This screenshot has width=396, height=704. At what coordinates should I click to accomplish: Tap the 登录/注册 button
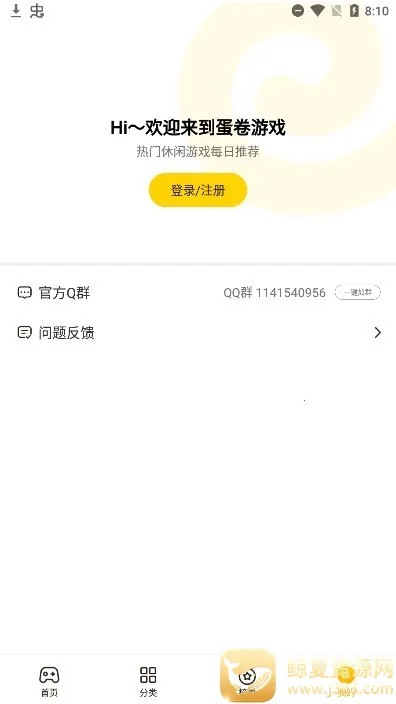pyautogui.click(x=198, y=190)
